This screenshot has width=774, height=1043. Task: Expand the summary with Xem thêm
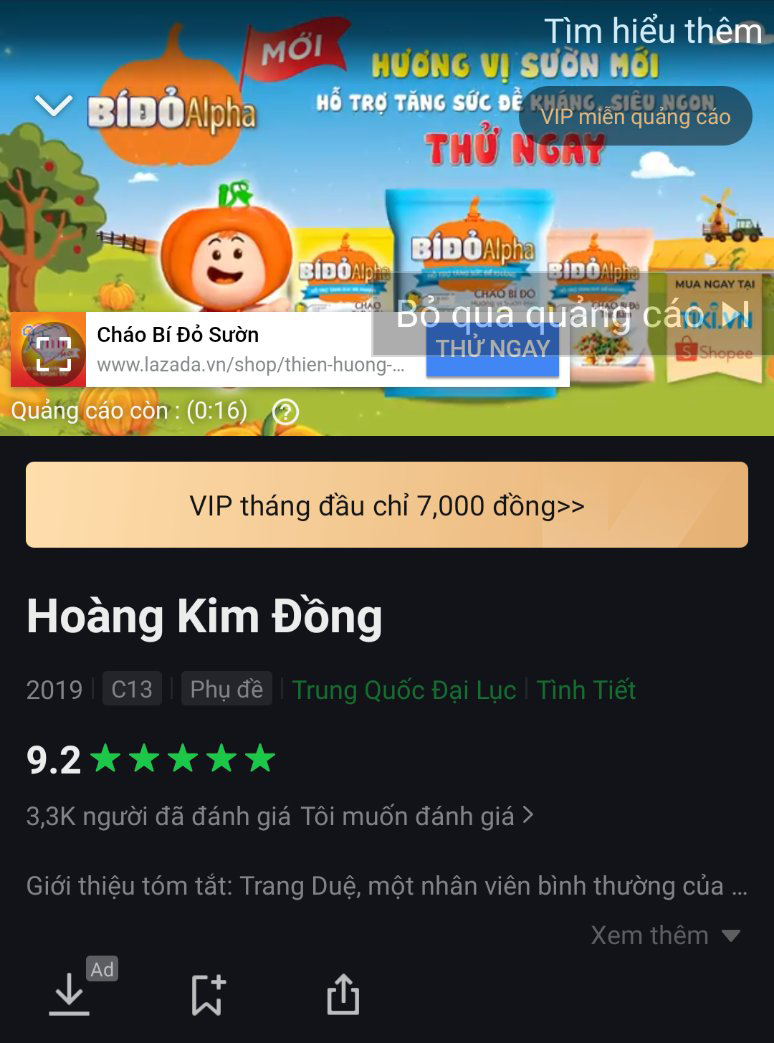point(665,935)
